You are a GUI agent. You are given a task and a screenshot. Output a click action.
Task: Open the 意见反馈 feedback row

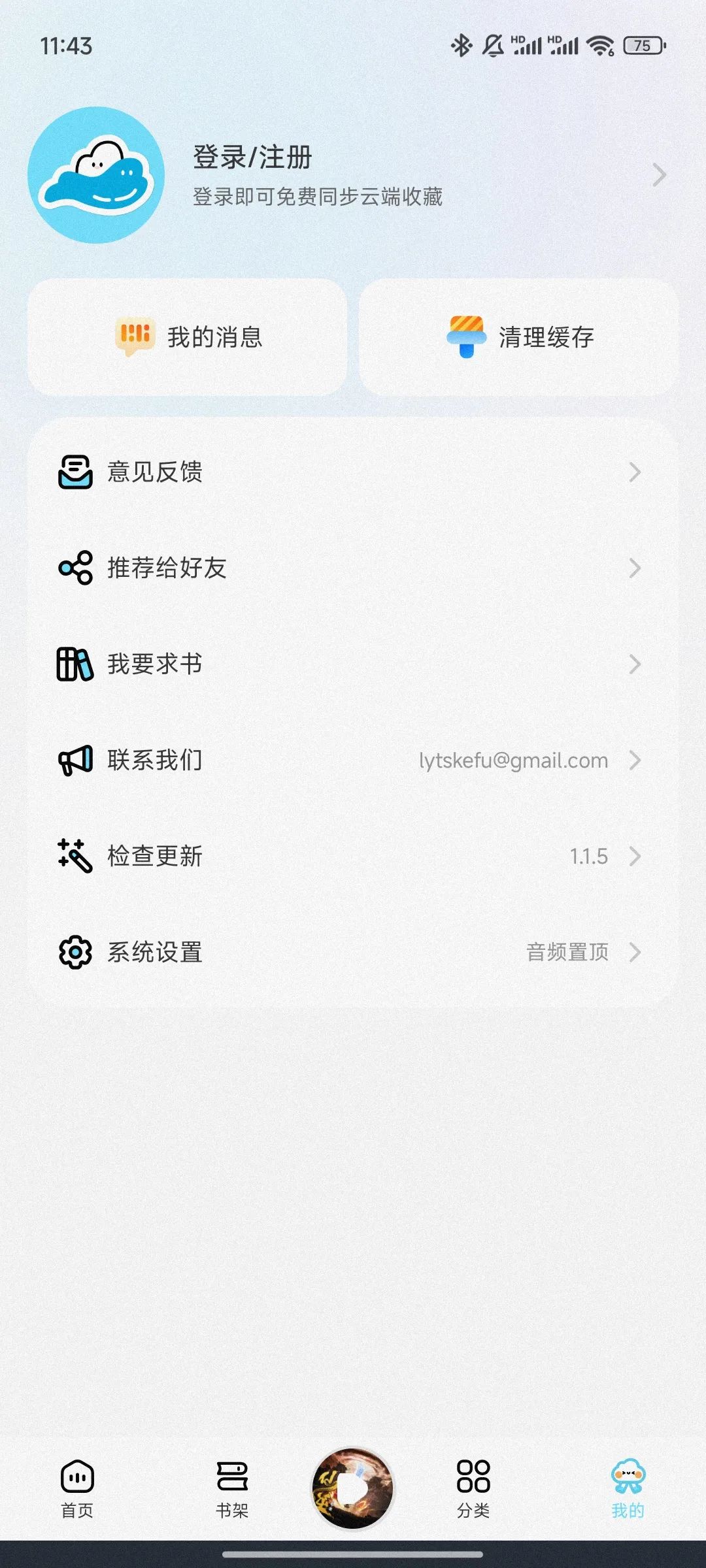tap(352, 472)
